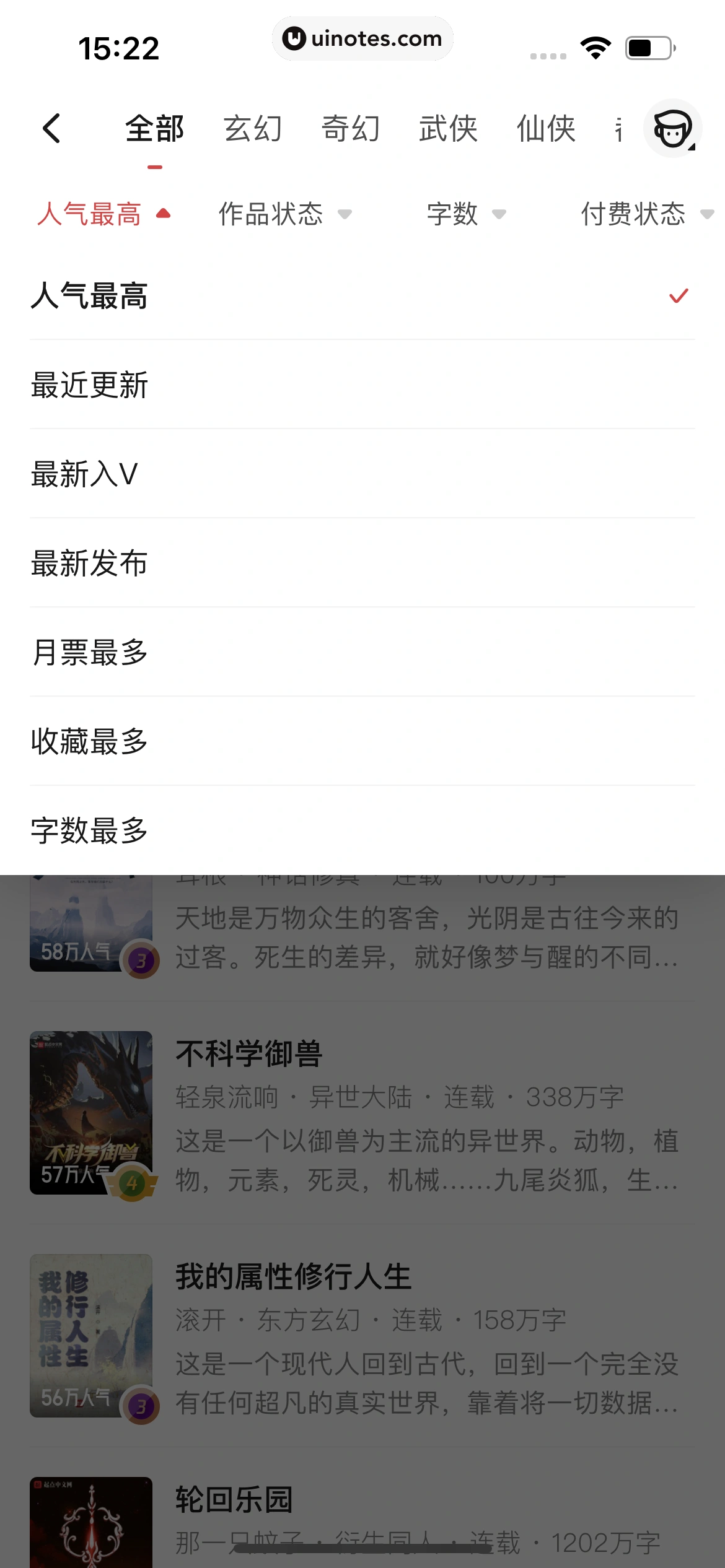This screenshot has width=725, height=1568.
Task: Switch to the 玄幻 tab
Action: coord(254,128)
